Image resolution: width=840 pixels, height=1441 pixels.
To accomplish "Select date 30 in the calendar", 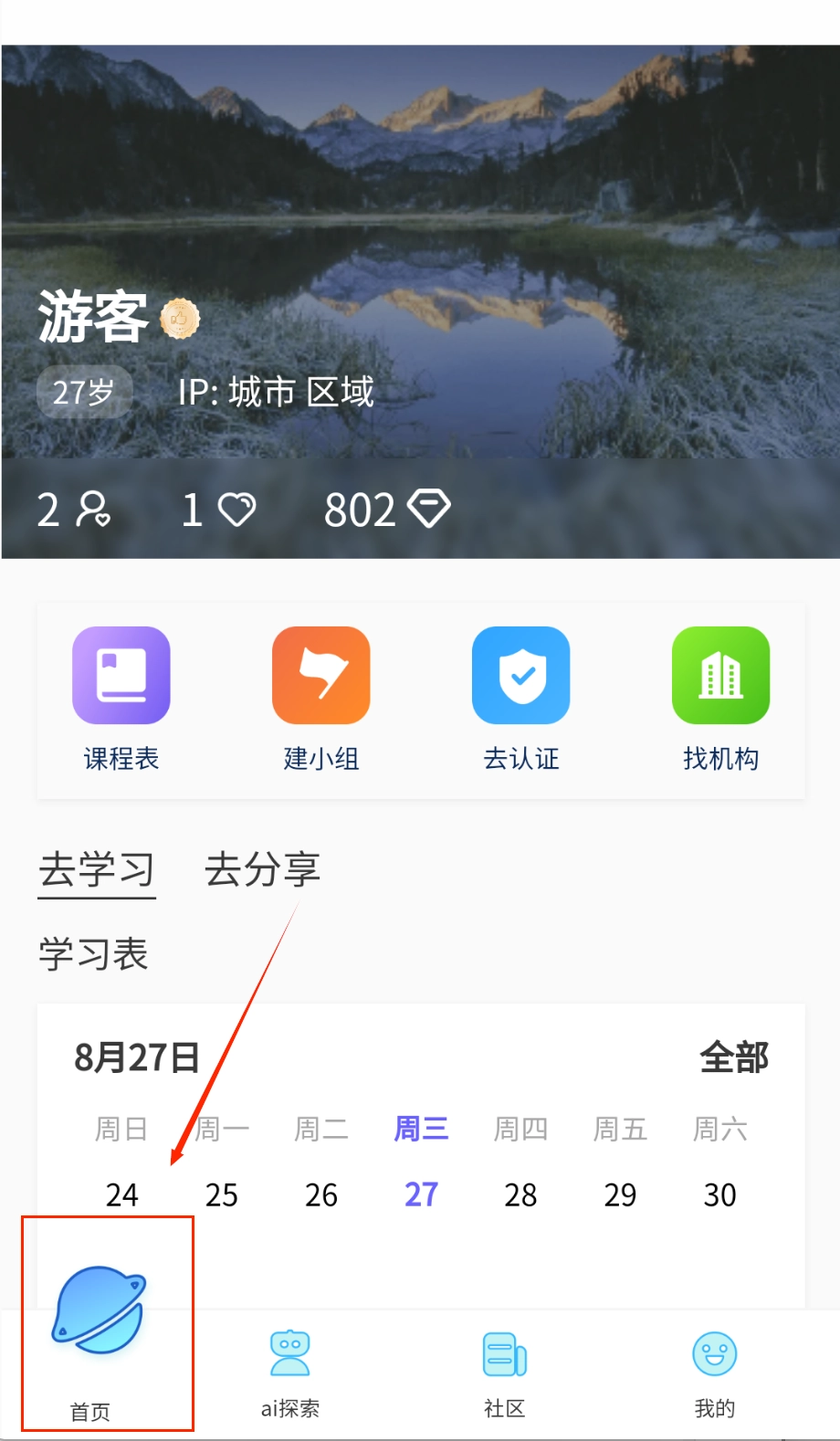I will pos(719,1194).
